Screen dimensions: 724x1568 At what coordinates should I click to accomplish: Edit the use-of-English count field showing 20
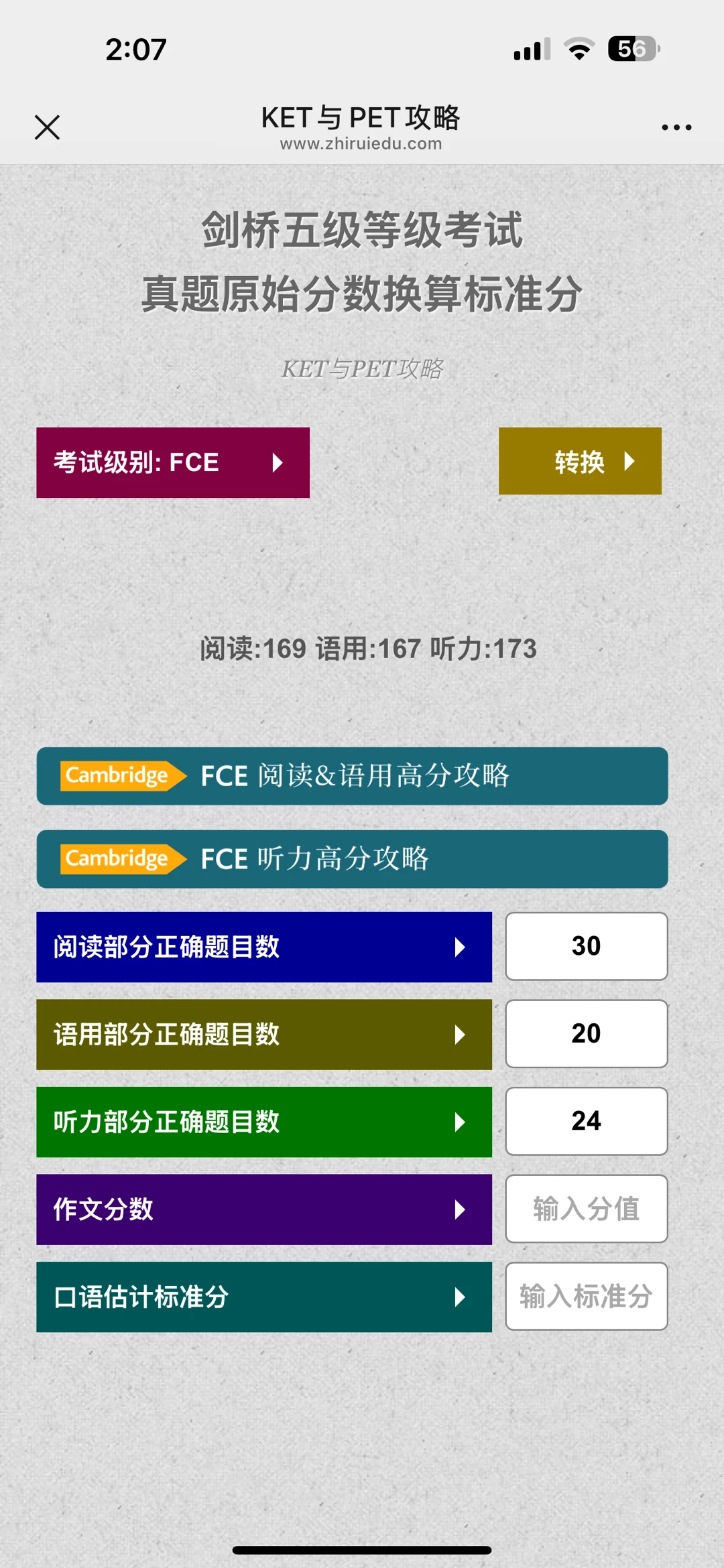click(587, 1034)
